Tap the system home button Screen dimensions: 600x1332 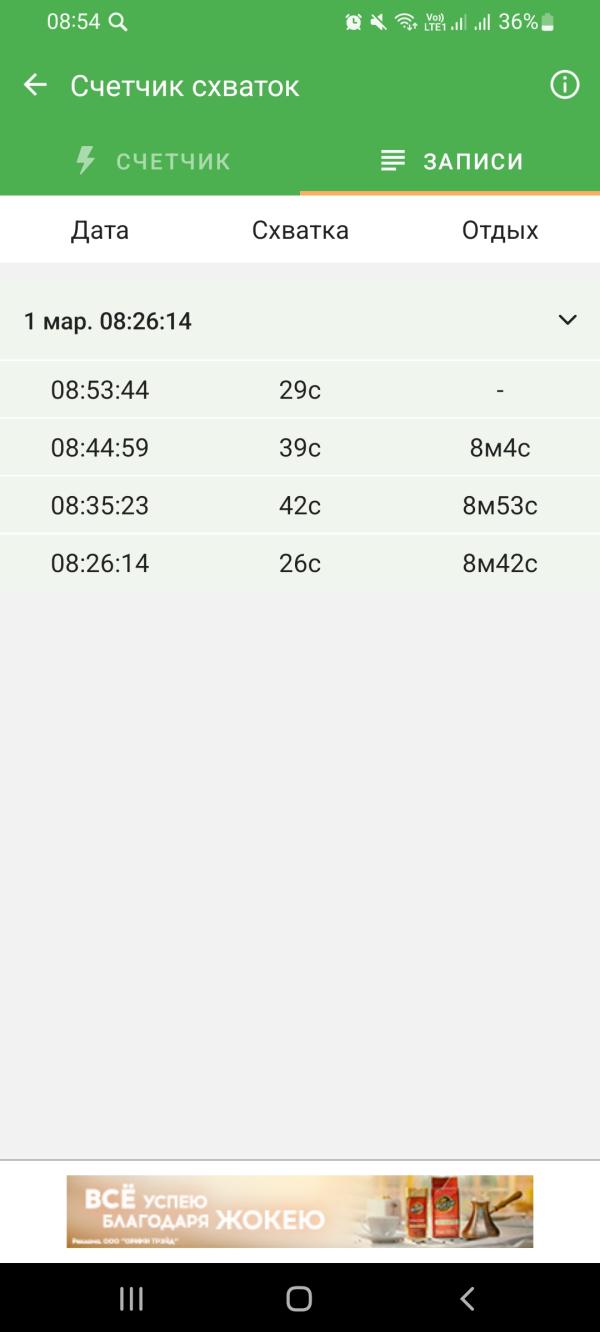(299, 1298)
